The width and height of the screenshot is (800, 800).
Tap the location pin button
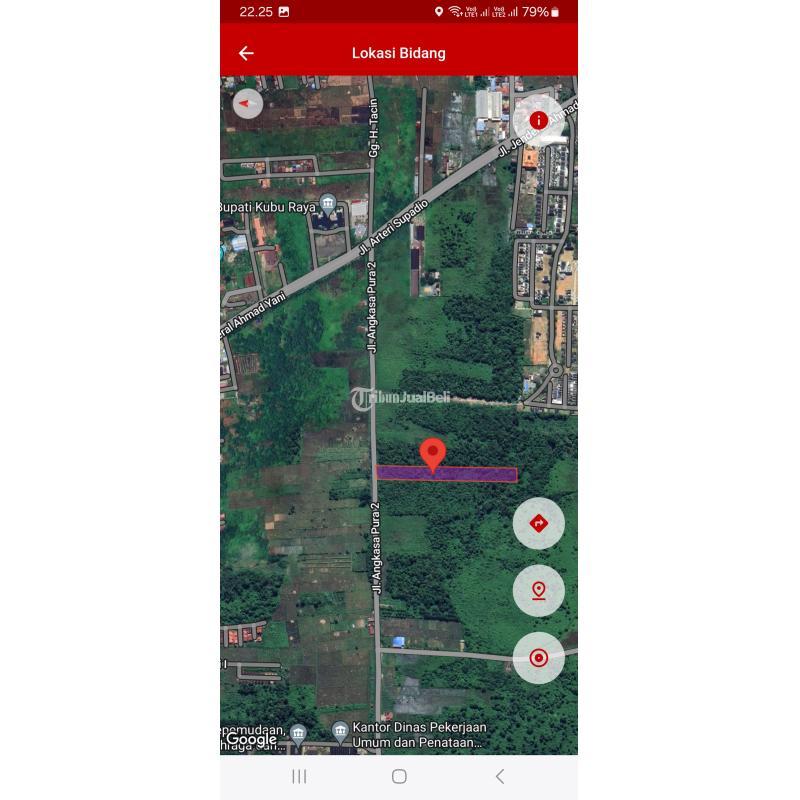538,590
